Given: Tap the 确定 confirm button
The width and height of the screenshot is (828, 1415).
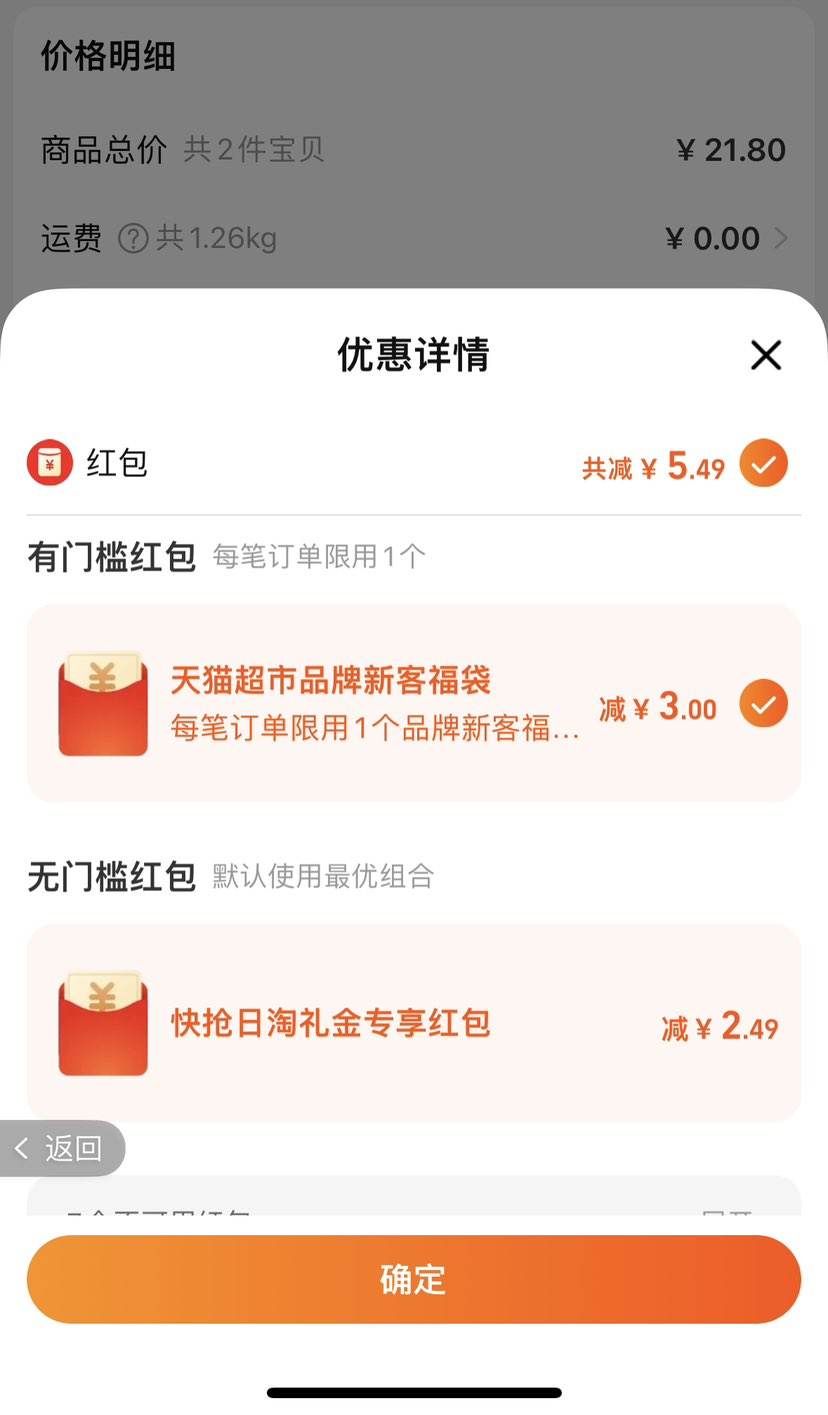Looking at the screenshot, I should point(414,1279).
